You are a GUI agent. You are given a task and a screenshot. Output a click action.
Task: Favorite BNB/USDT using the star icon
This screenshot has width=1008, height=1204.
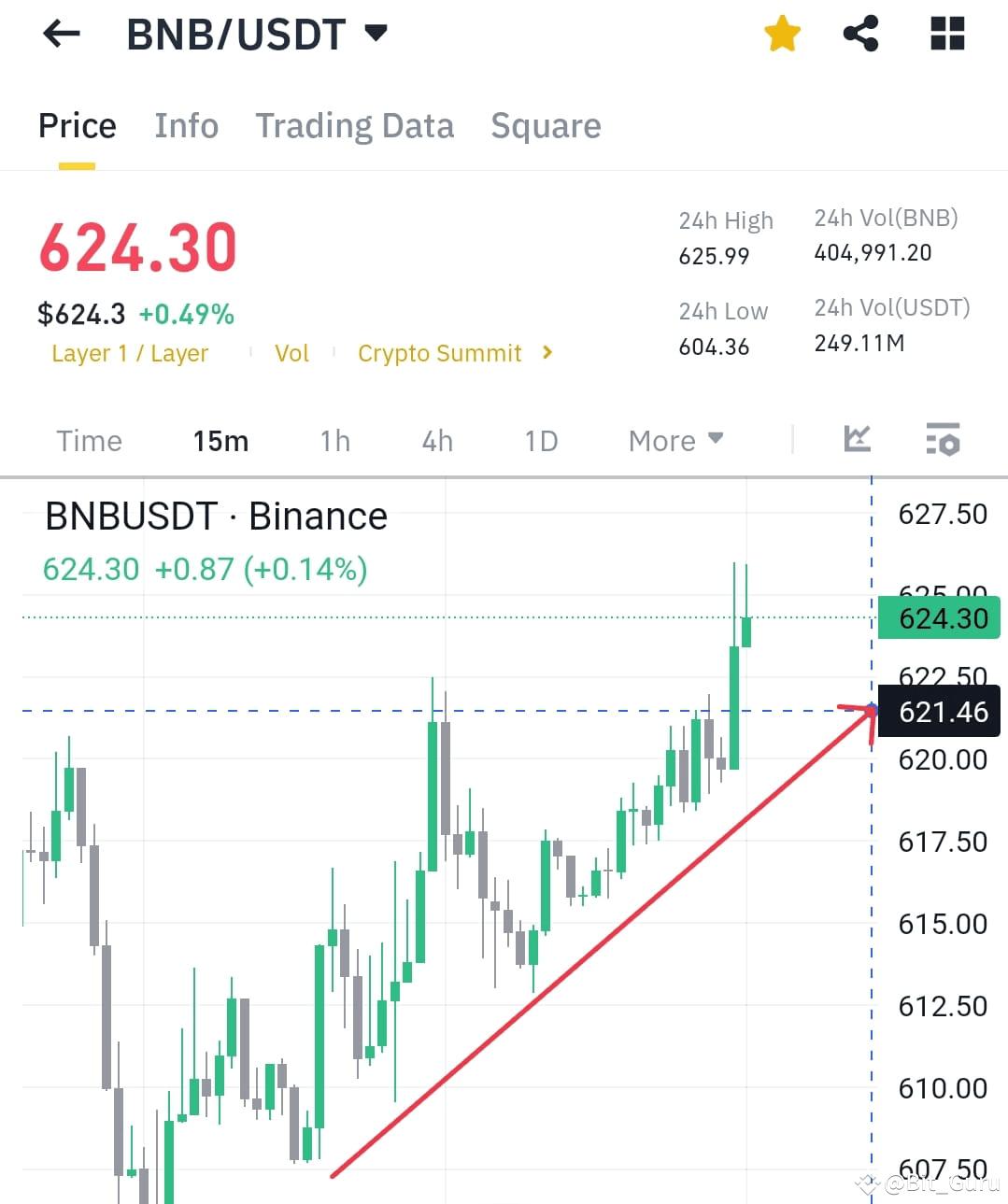pyautogui.click(x=782, y=34)
